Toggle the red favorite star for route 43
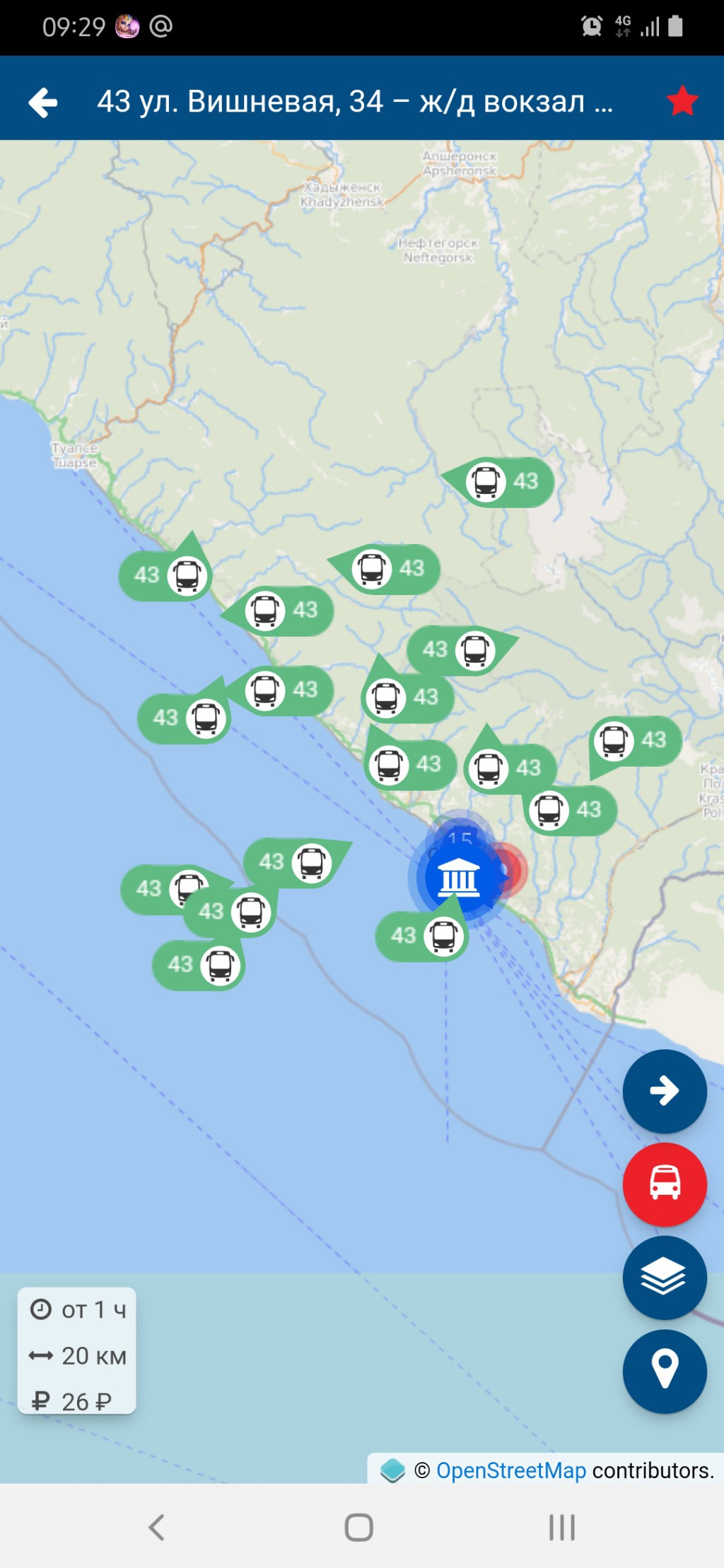 tap(682, 101)
